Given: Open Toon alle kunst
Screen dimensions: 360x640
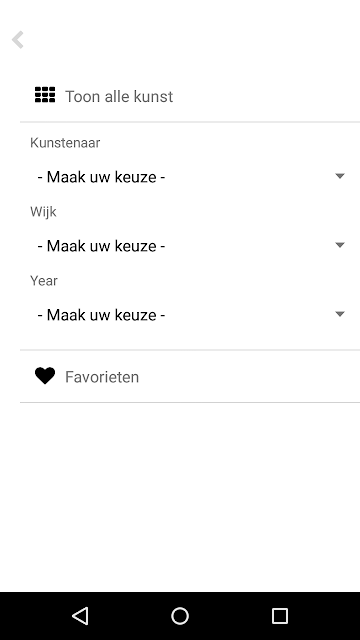Looking at the screenshot, I should click(190, 96).
